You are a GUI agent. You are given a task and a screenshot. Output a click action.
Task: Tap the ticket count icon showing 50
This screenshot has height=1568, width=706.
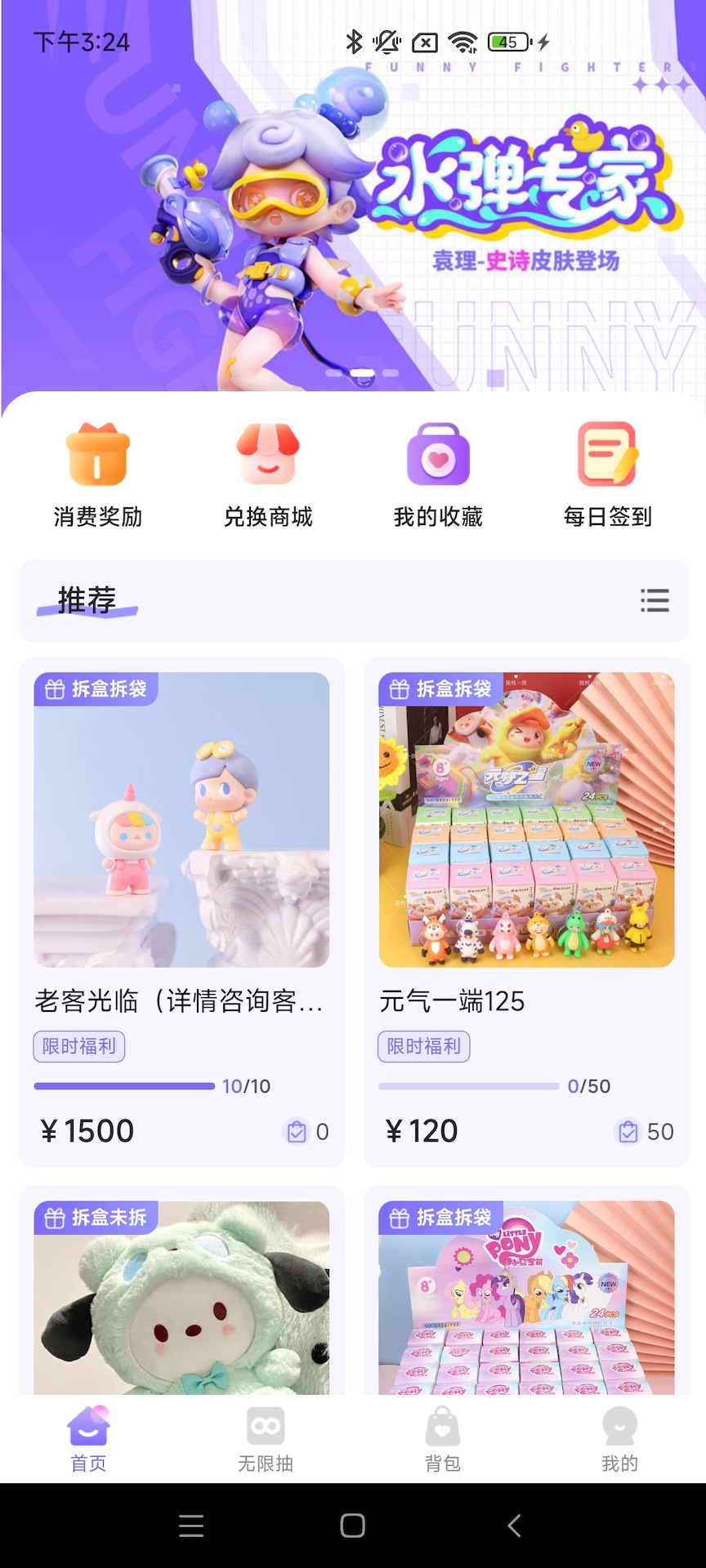click(x=628, y=1132)
